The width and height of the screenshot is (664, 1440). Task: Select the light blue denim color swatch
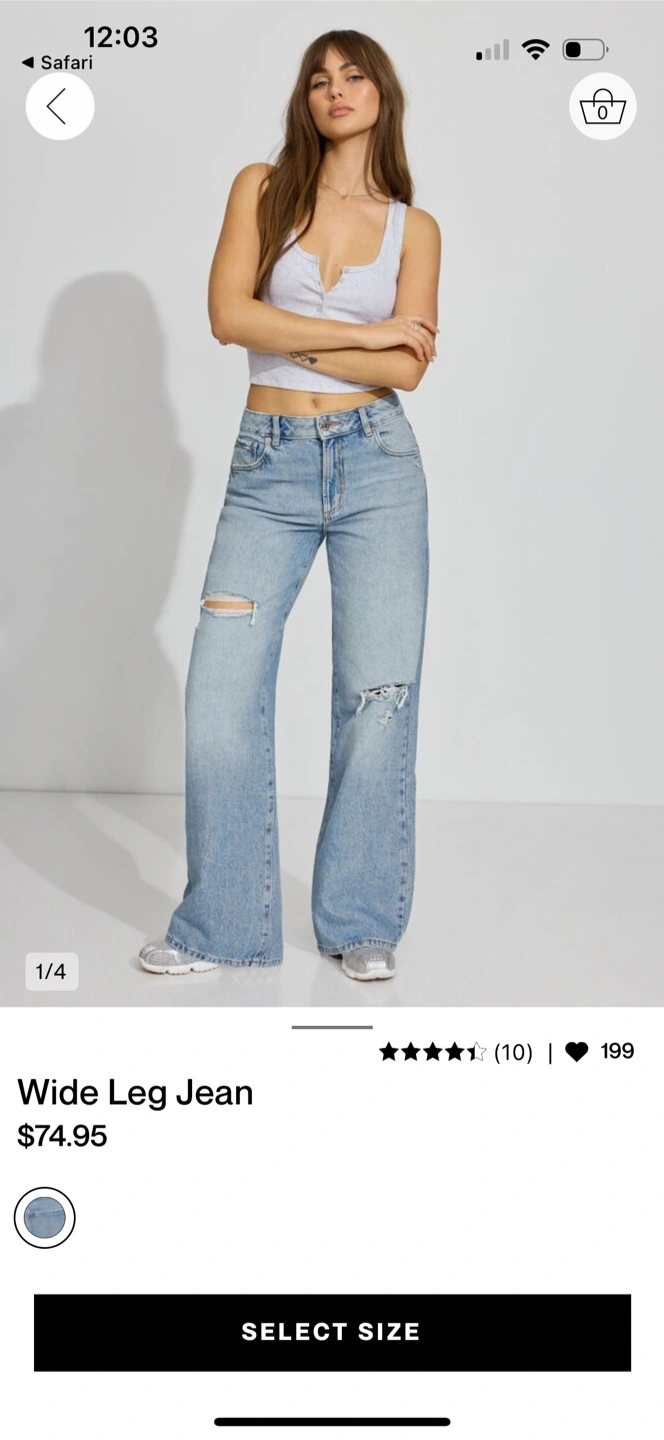coord(45,1218)
